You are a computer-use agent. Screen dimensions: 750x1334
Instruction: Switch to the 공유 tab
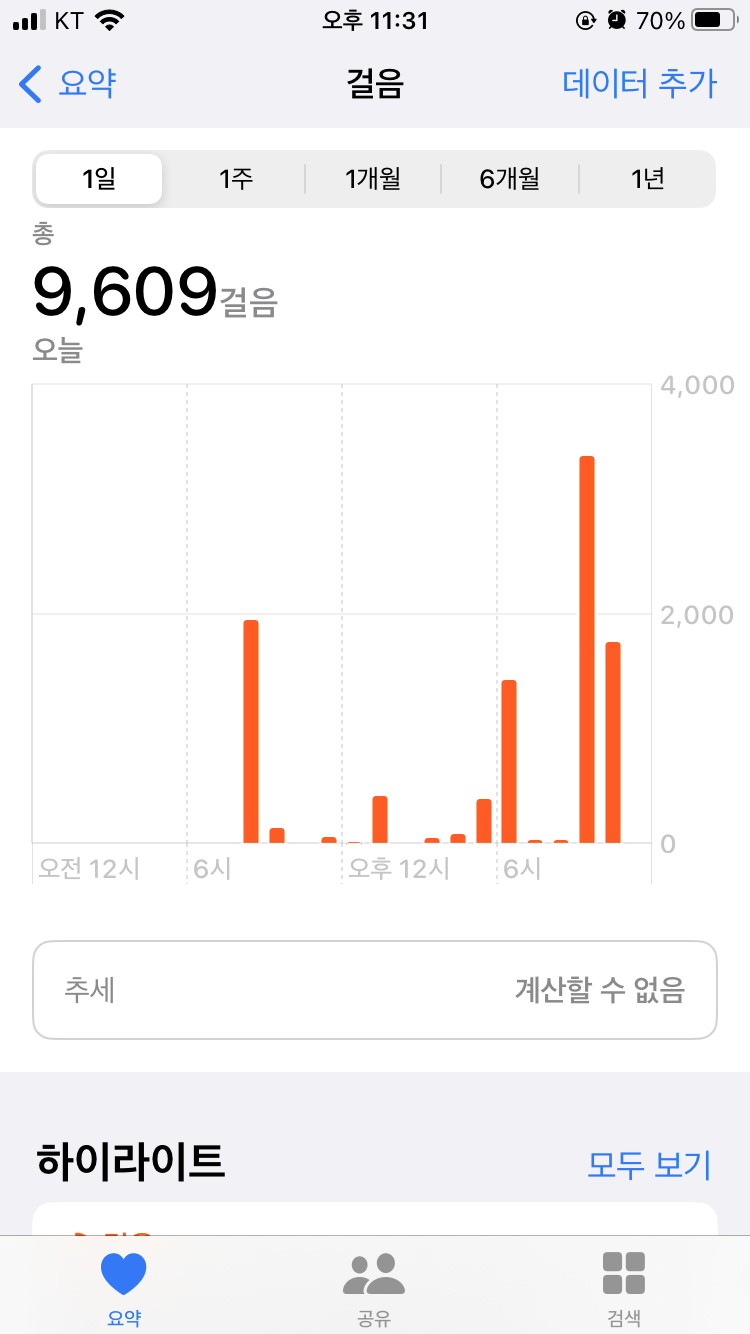[x=374, y=1288]
